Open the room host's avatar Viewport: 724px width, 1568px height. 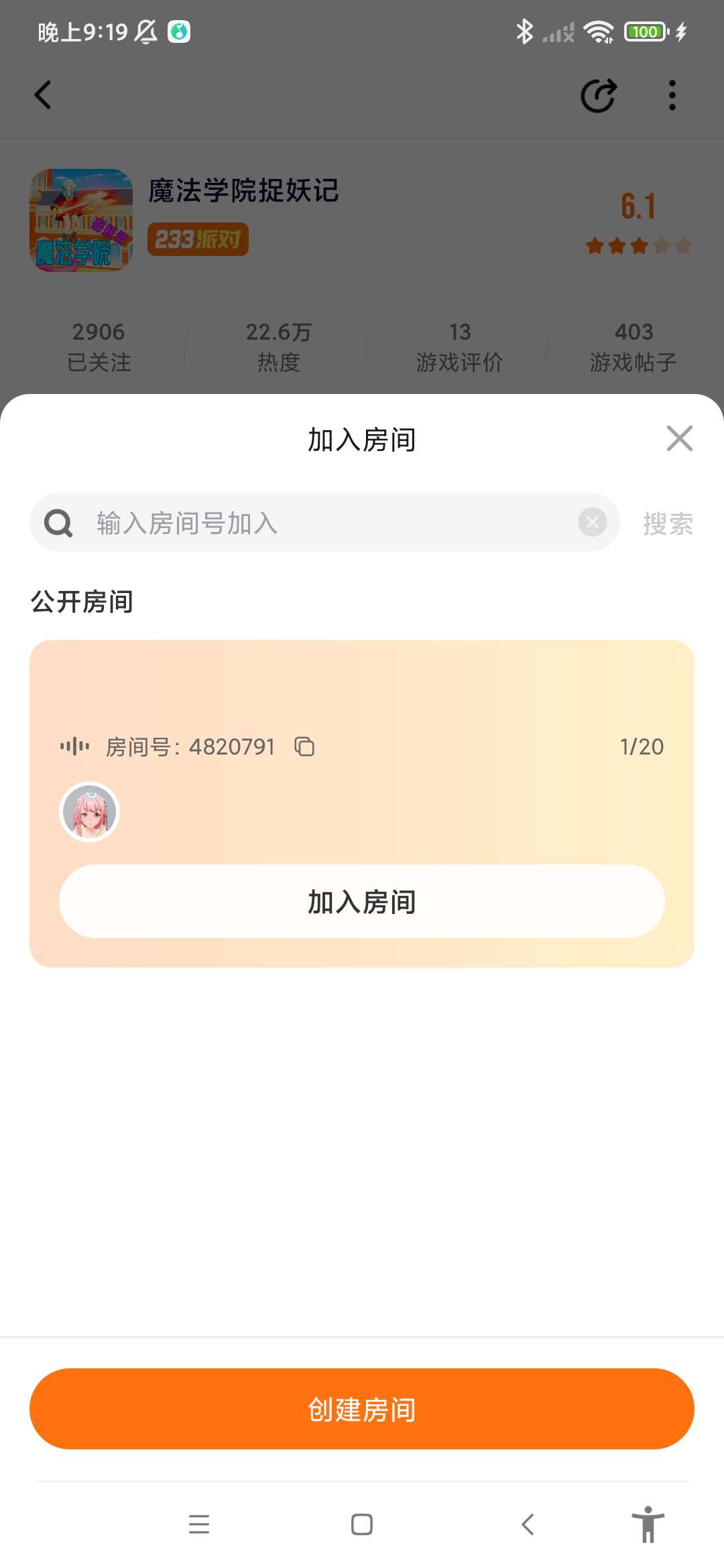click(x=90, y=812)
